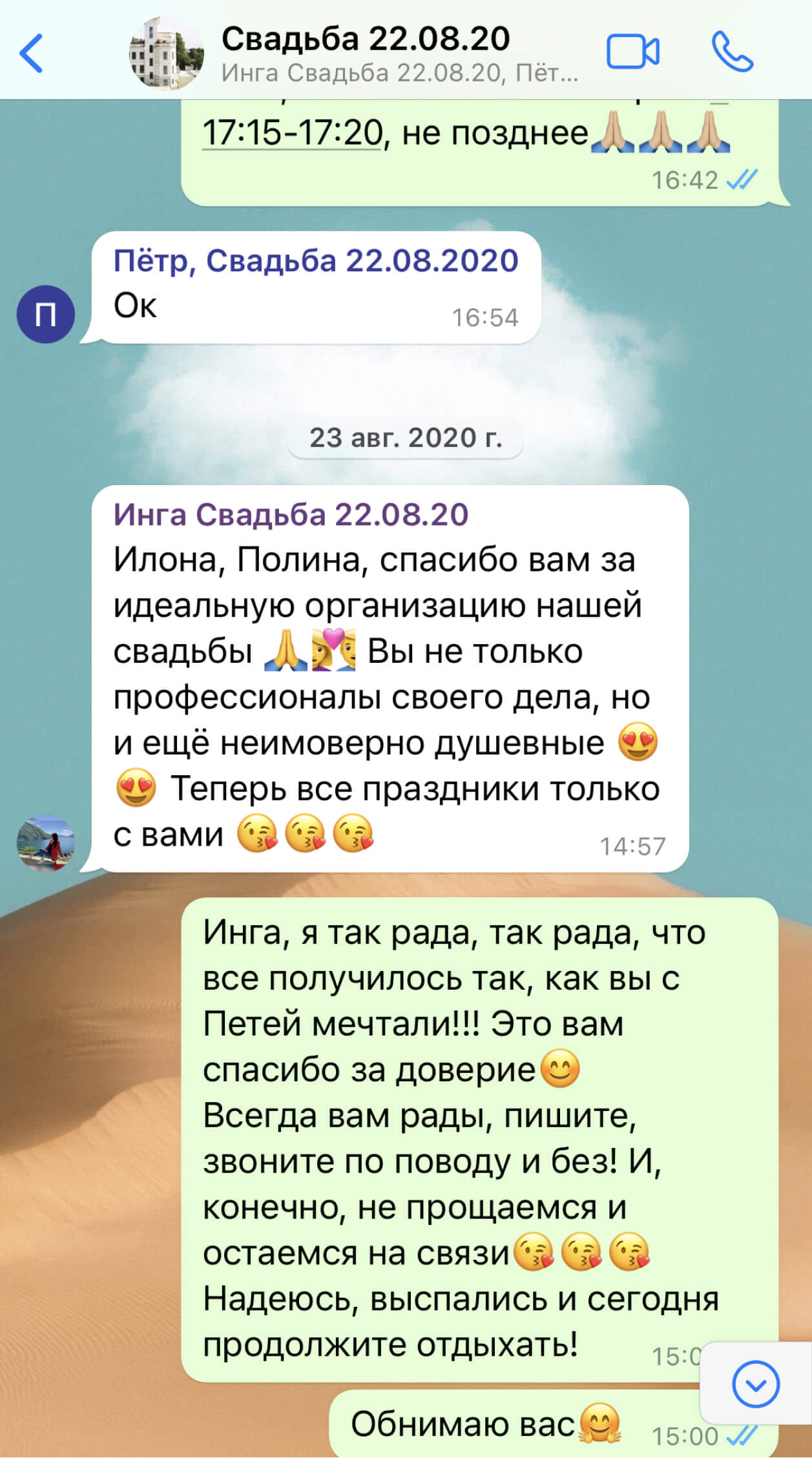Tap sender name Инга Свадьба 22.08.20
The width and height of the screenshot is (812, 1458).
coord(291,515)
